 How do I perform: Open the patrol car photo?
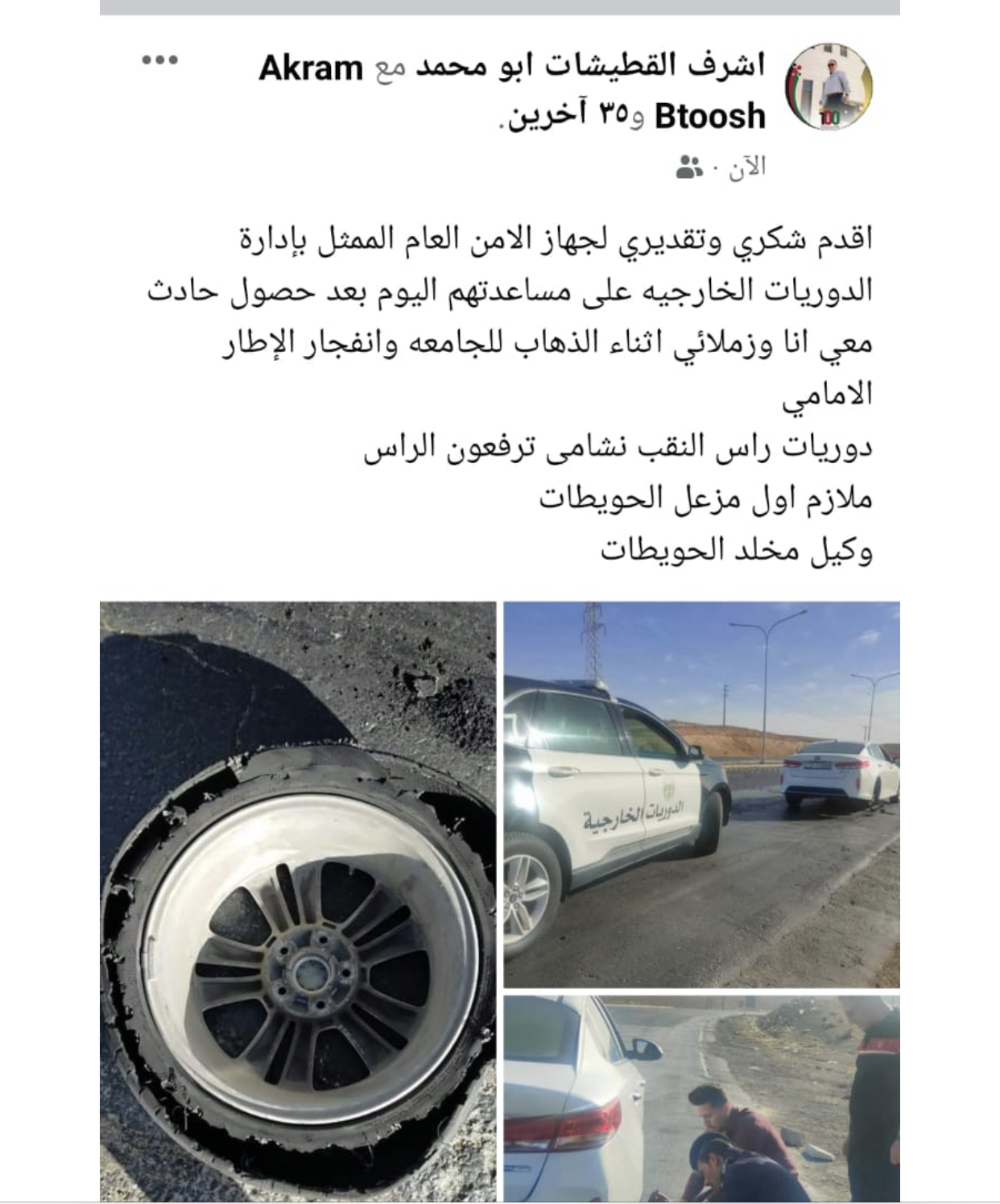click(701, 794)
